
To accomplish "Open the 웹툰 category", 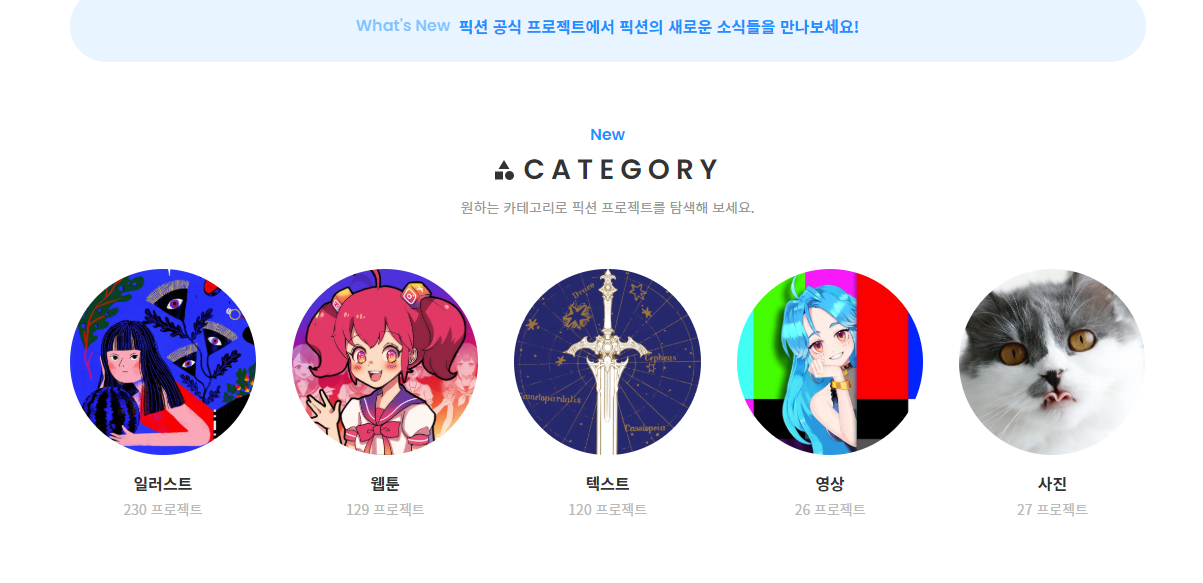I will tap(385, 362).
